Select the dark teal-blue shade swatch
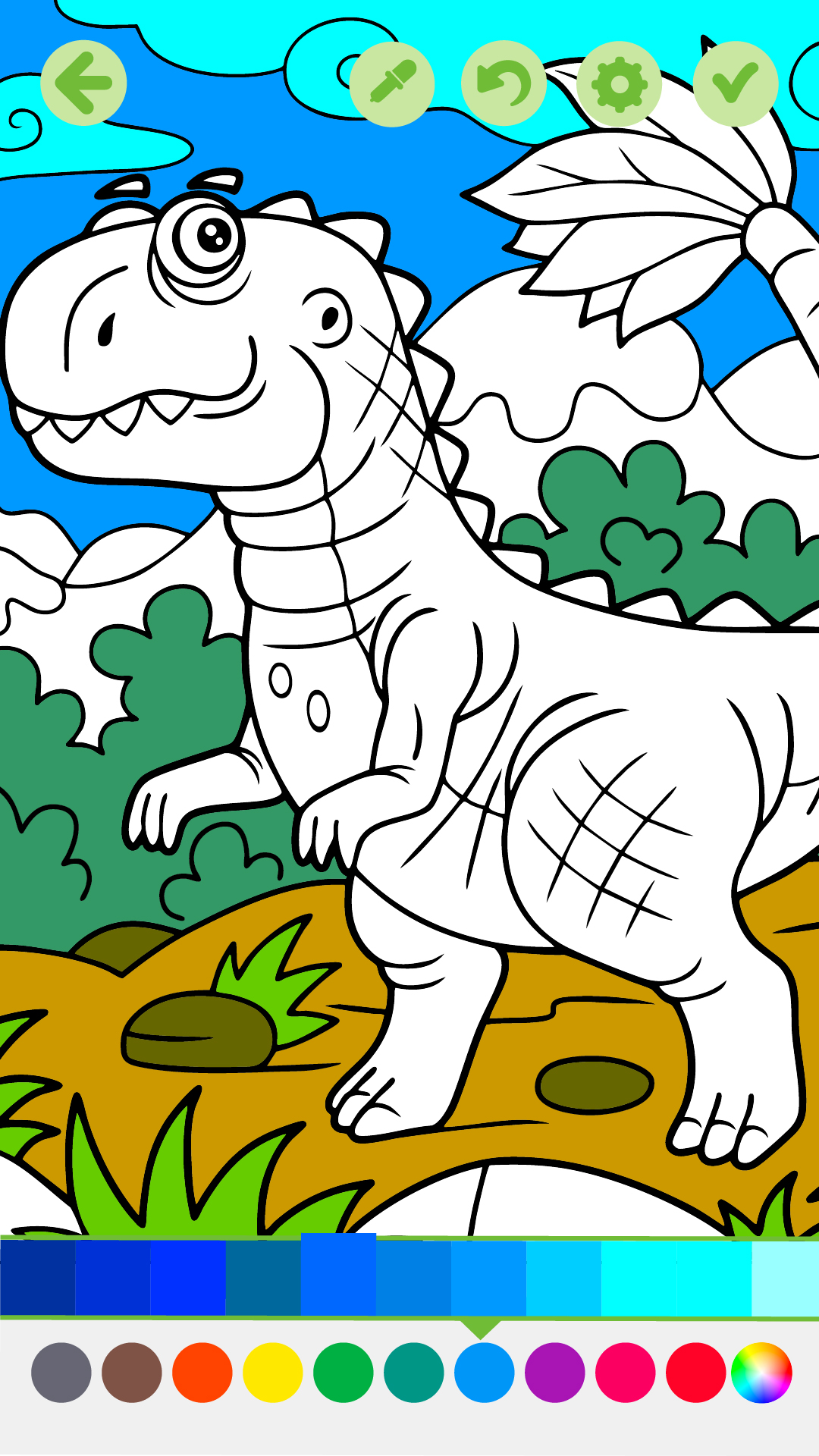The width and height of the screenshot is (819, 1456). click(x=263, y=1278)
